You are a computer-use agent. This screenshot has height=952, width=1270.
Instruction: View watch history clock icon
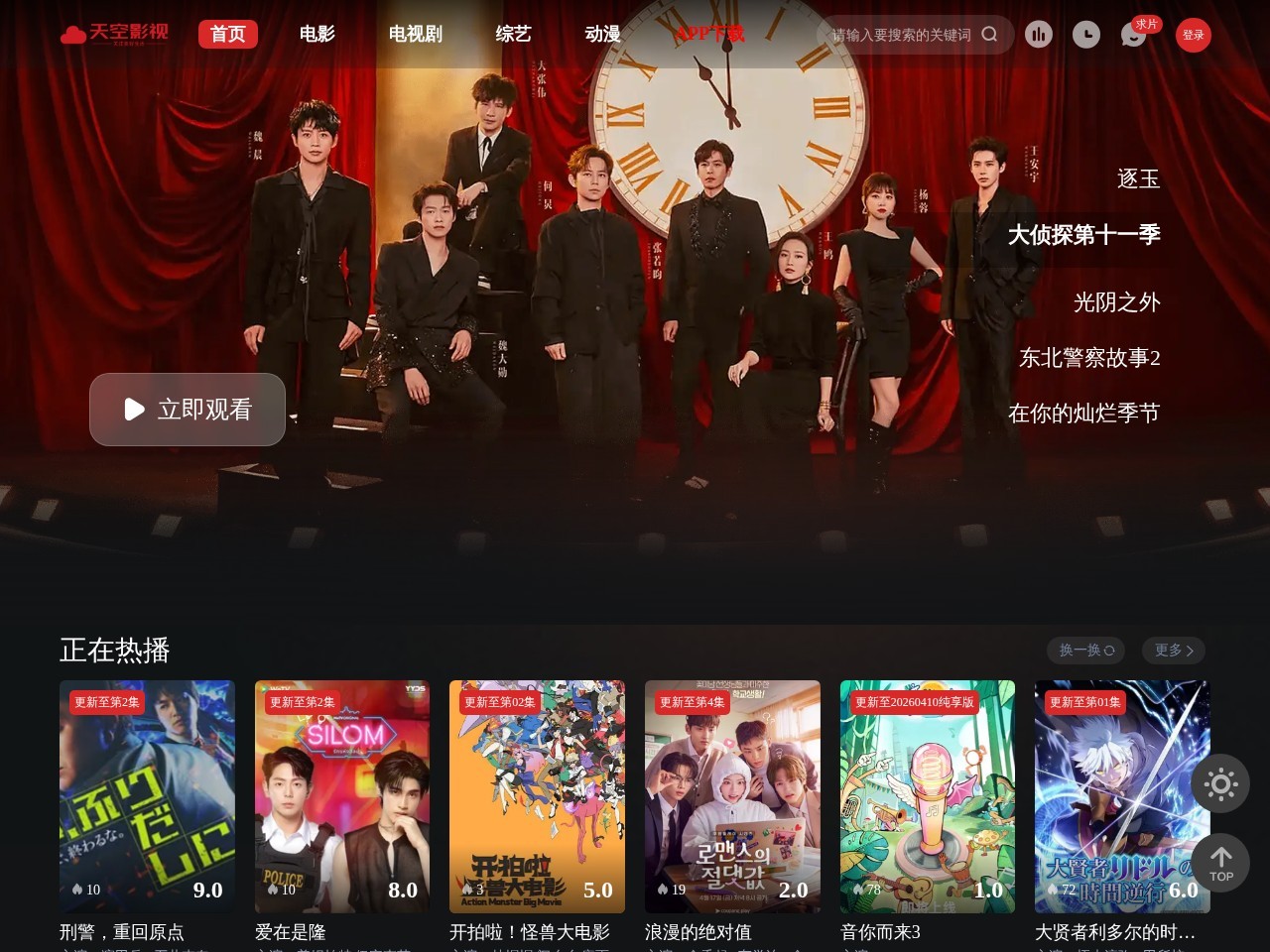tap(1086, 35)
